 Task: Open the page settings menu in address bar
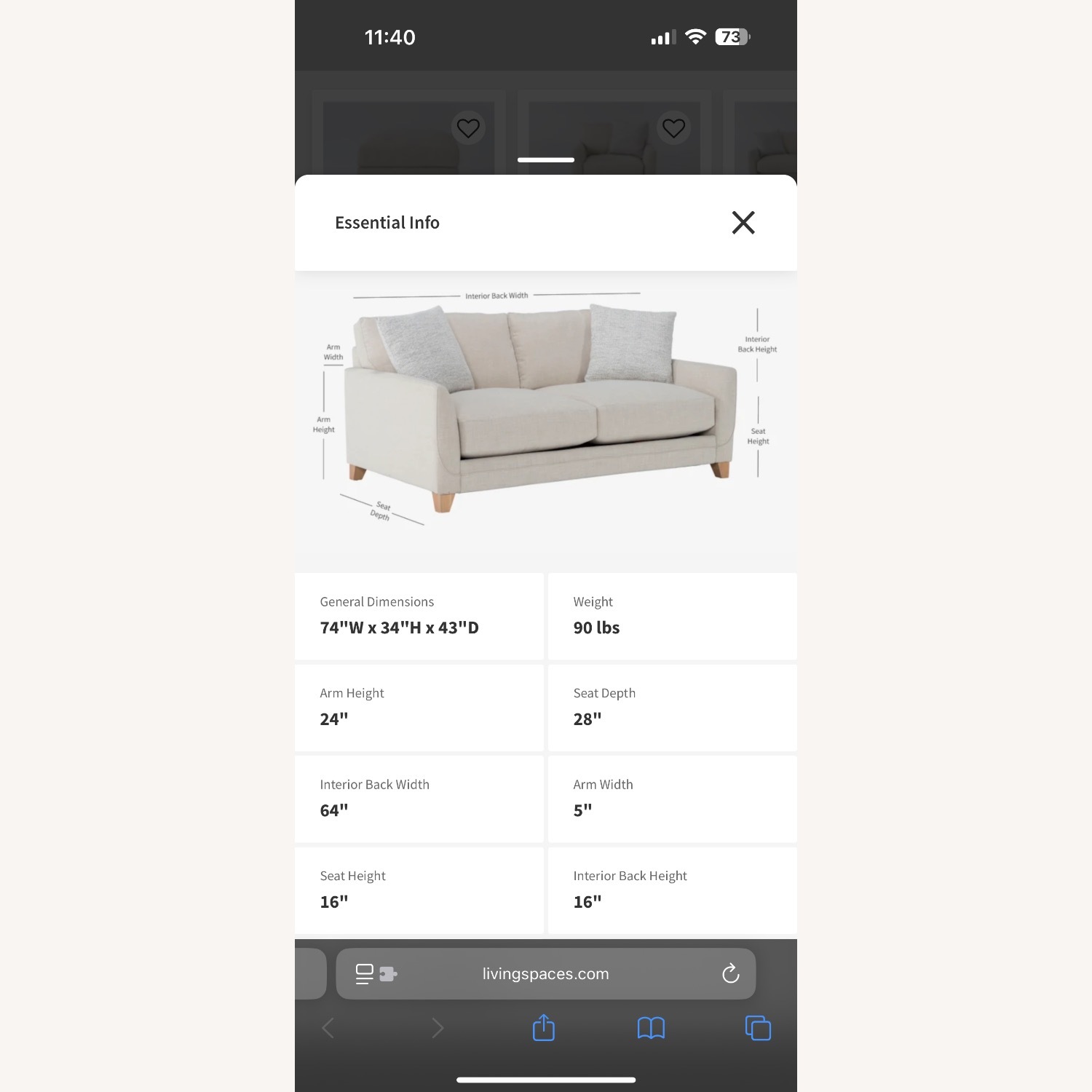[374, 974]
